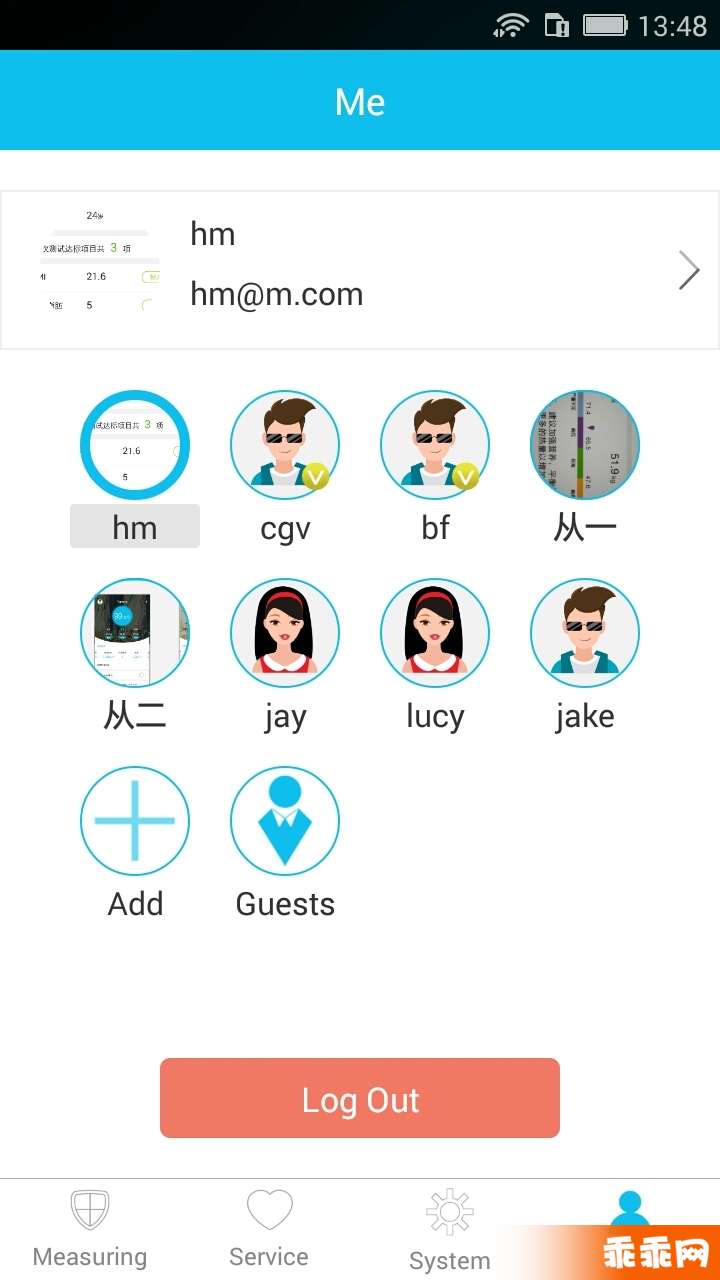The image size is (720, 1280).
Task: Choose the jay profile
Action: (x=285, y=634)
